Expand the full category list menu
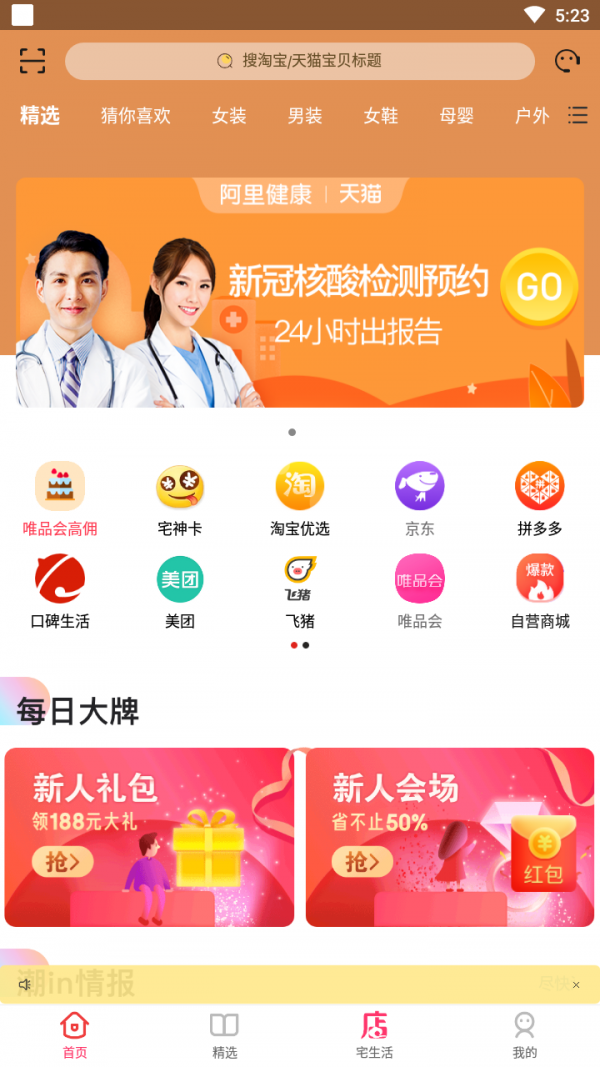600x1067 pixels. [x=578, y=115]
